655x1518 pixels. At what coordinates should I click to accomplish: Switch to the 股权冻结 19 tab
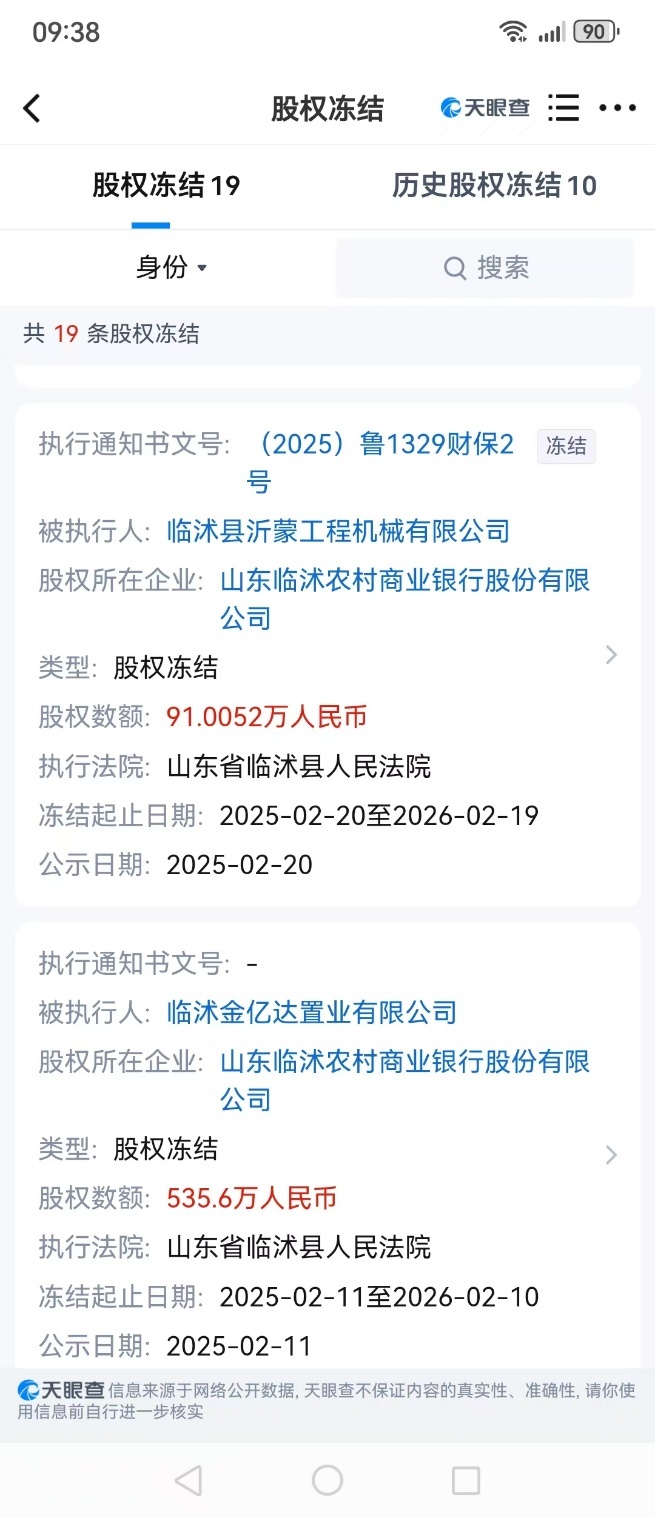pos(166,185)
